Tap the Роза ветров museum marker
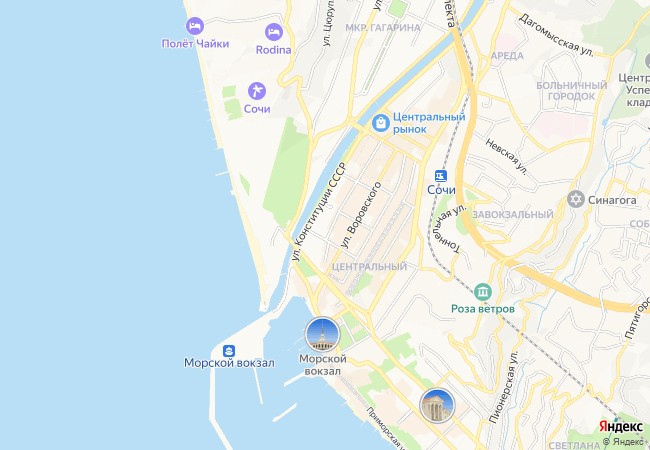This screenshot has height=450, width=650. 483,291
